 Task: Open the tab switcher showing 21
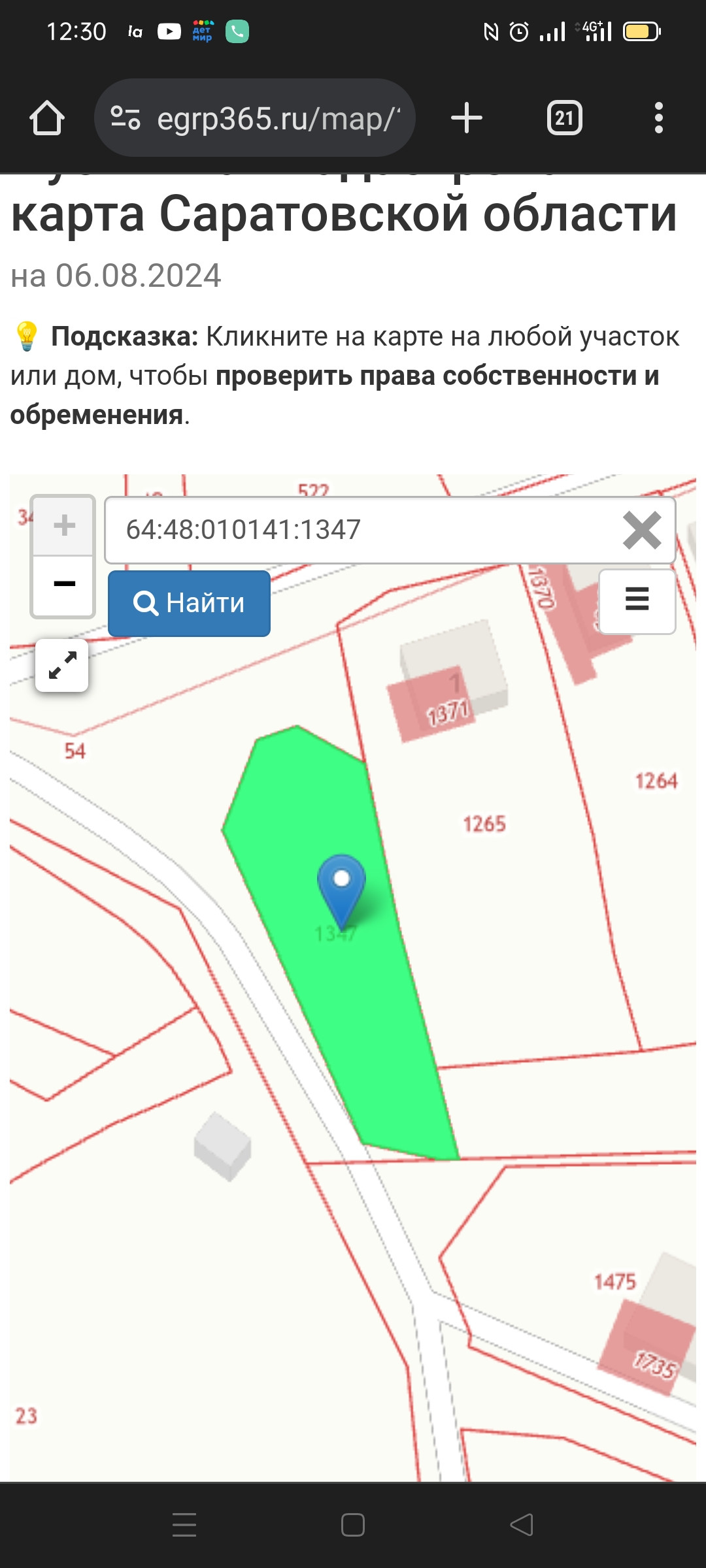565,118
